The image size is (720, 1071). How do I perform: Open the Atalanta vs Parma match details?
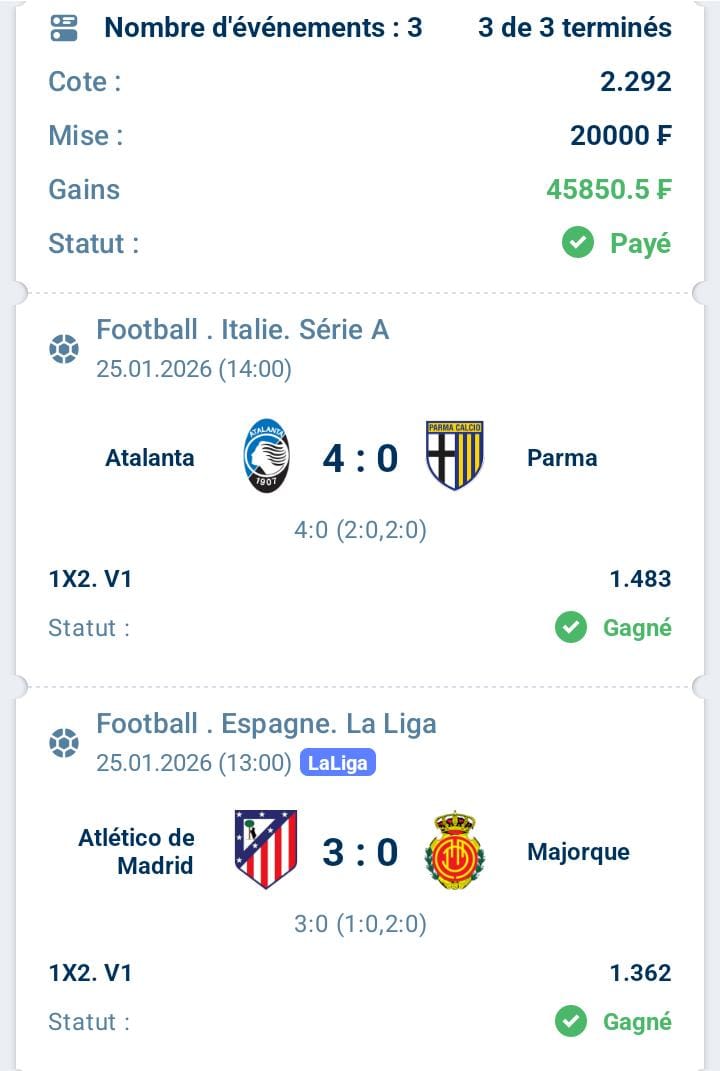coord(360,459)
